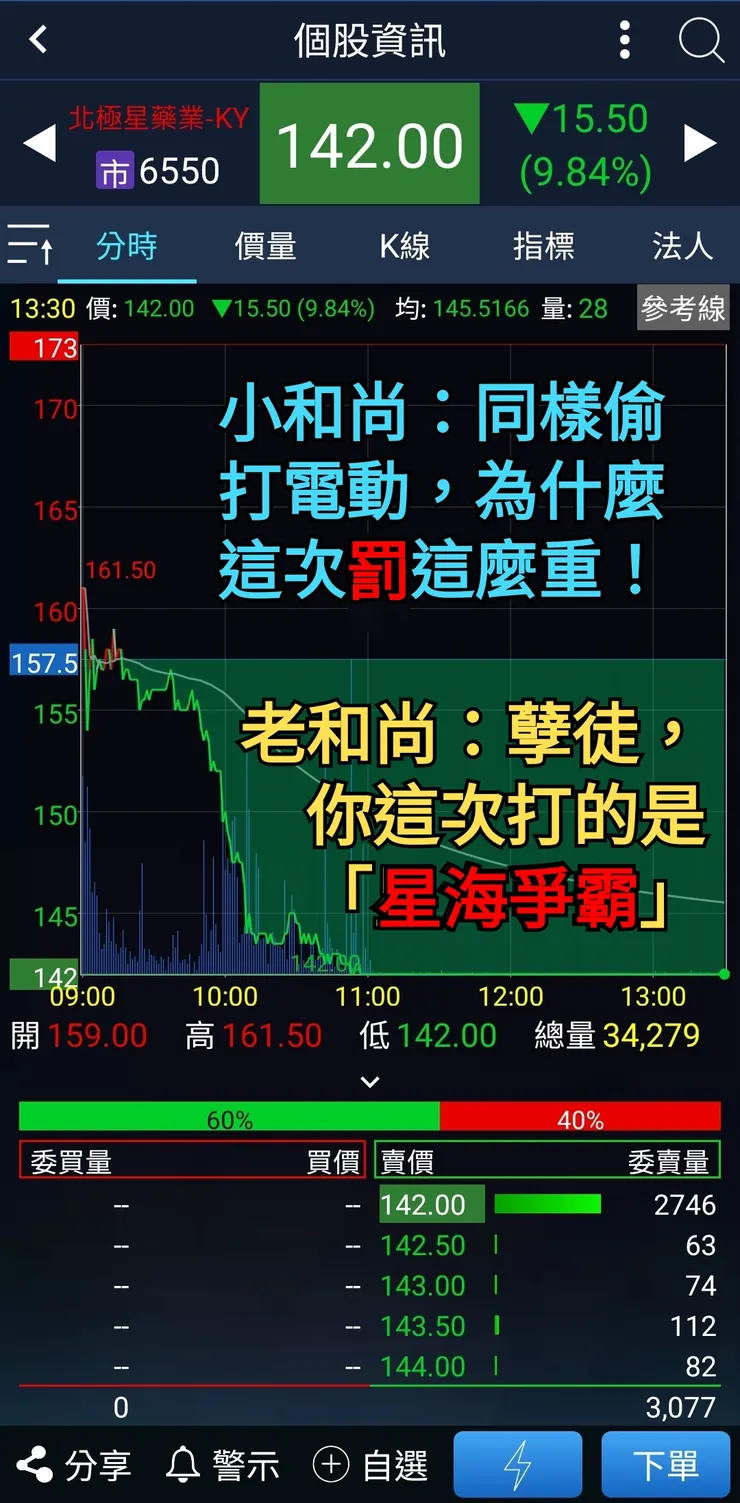740x1503 pixels.
Task: Switch to previous stock with left arrow
Action: [40, 143]
